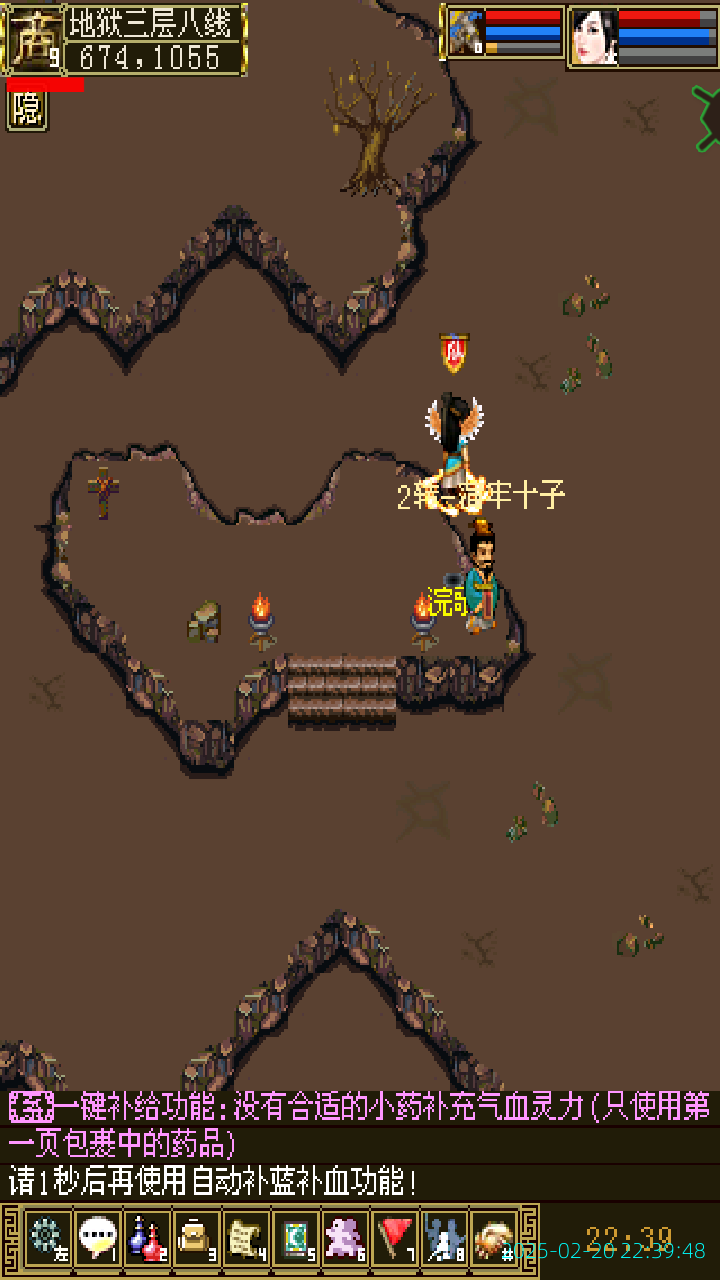Open the female character portrait panel
Image resolution: width=720 pixels, height=1280 pixels.
pyautogui.click(x=593, y=36)
